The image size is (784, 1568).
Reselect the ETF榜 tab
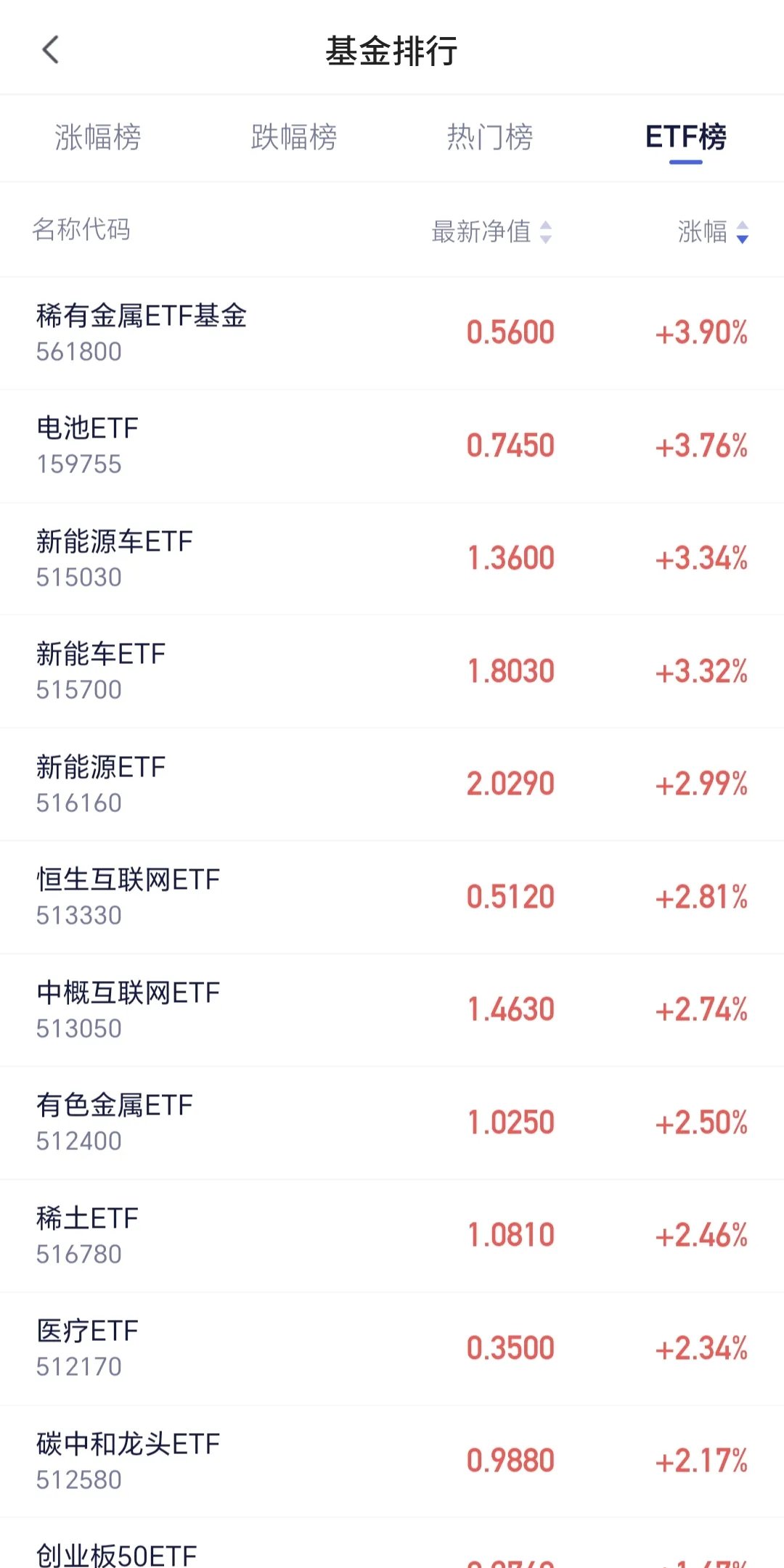[x=685, y=138]
